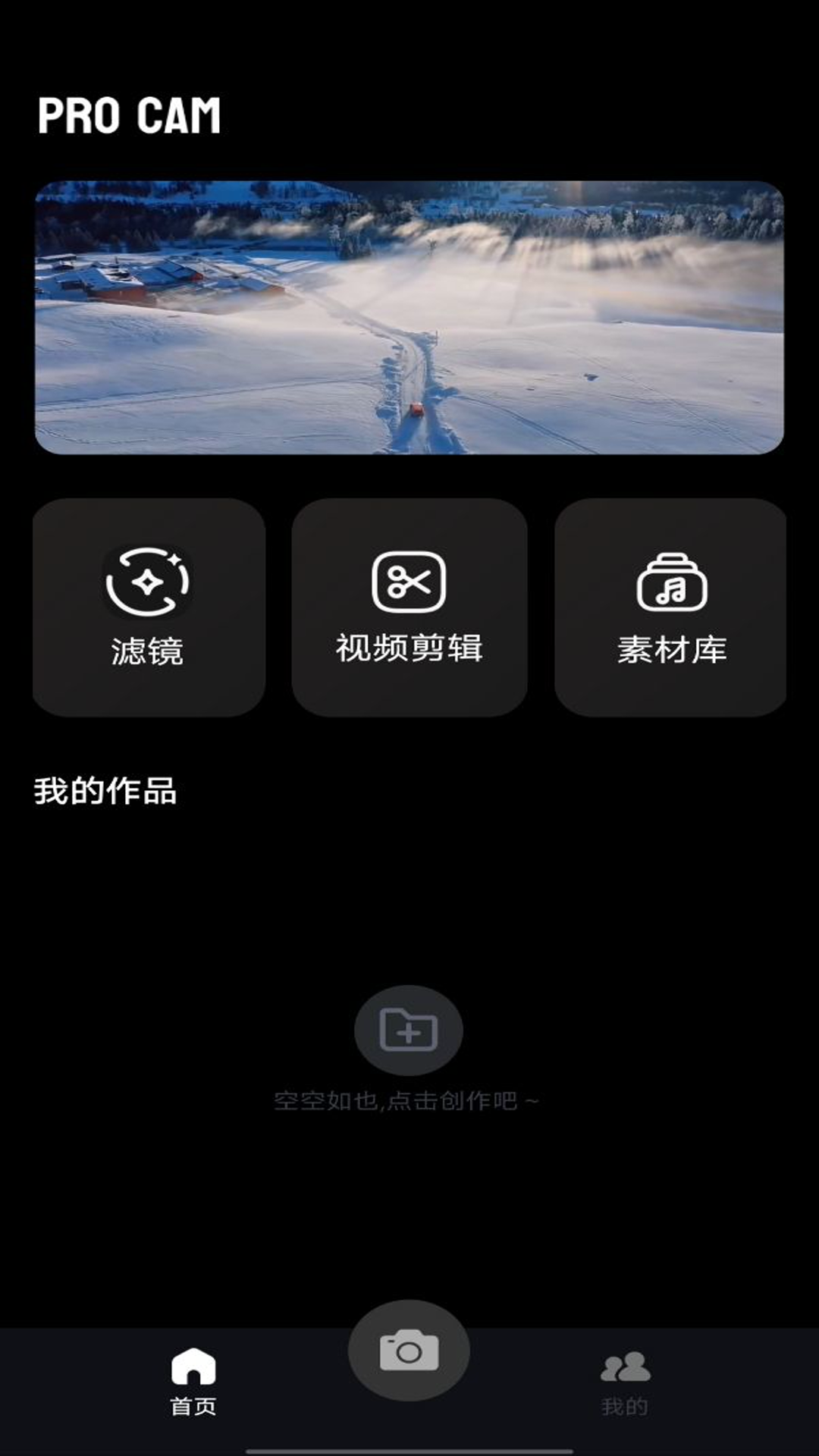Click the 我的作品 section heading
819x1456 pixels.
pos(106,790)
